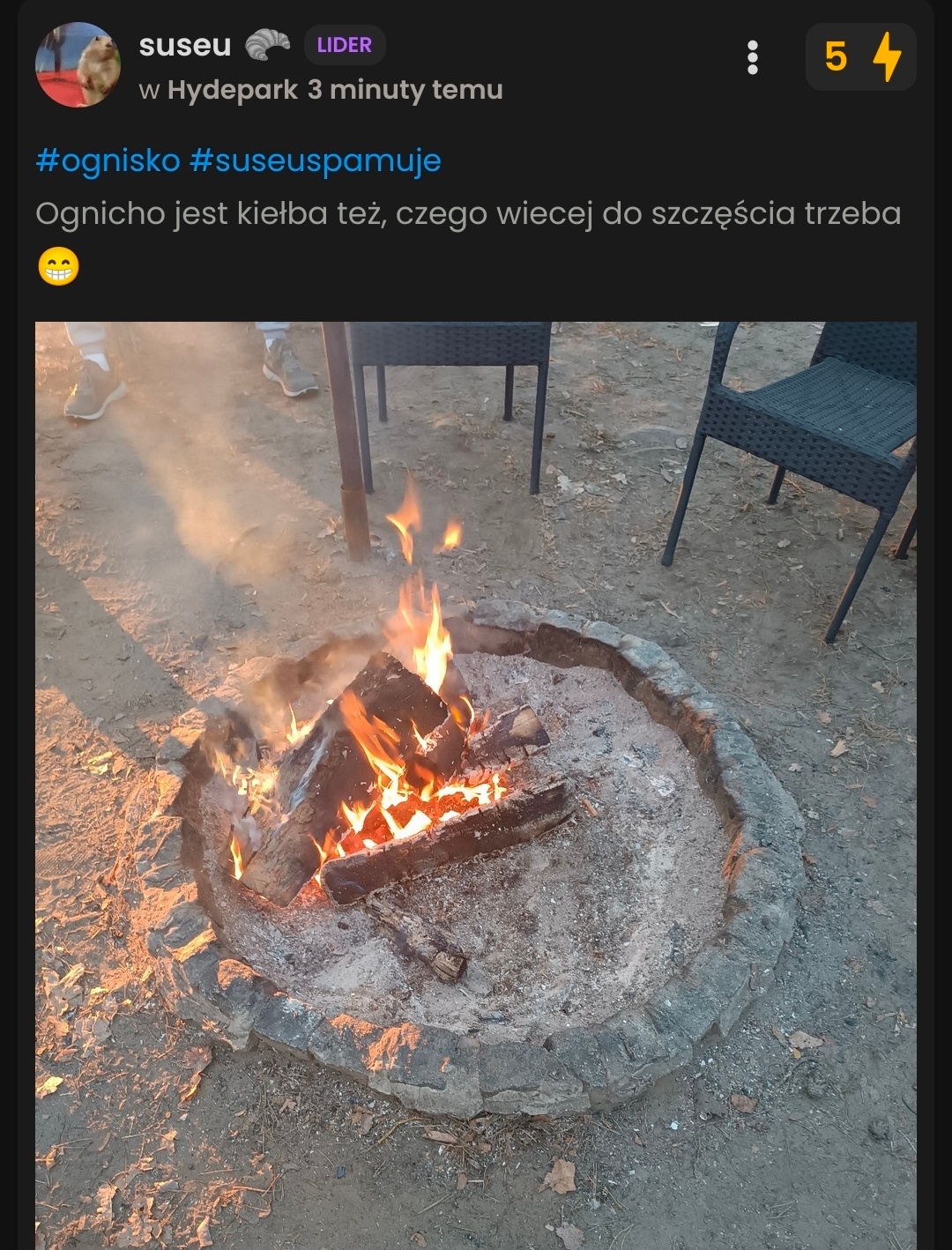The height and width of the screenshot is (1250, 952).
Task: Upvote the post with the lightning button
Action: tap(886, 57)
